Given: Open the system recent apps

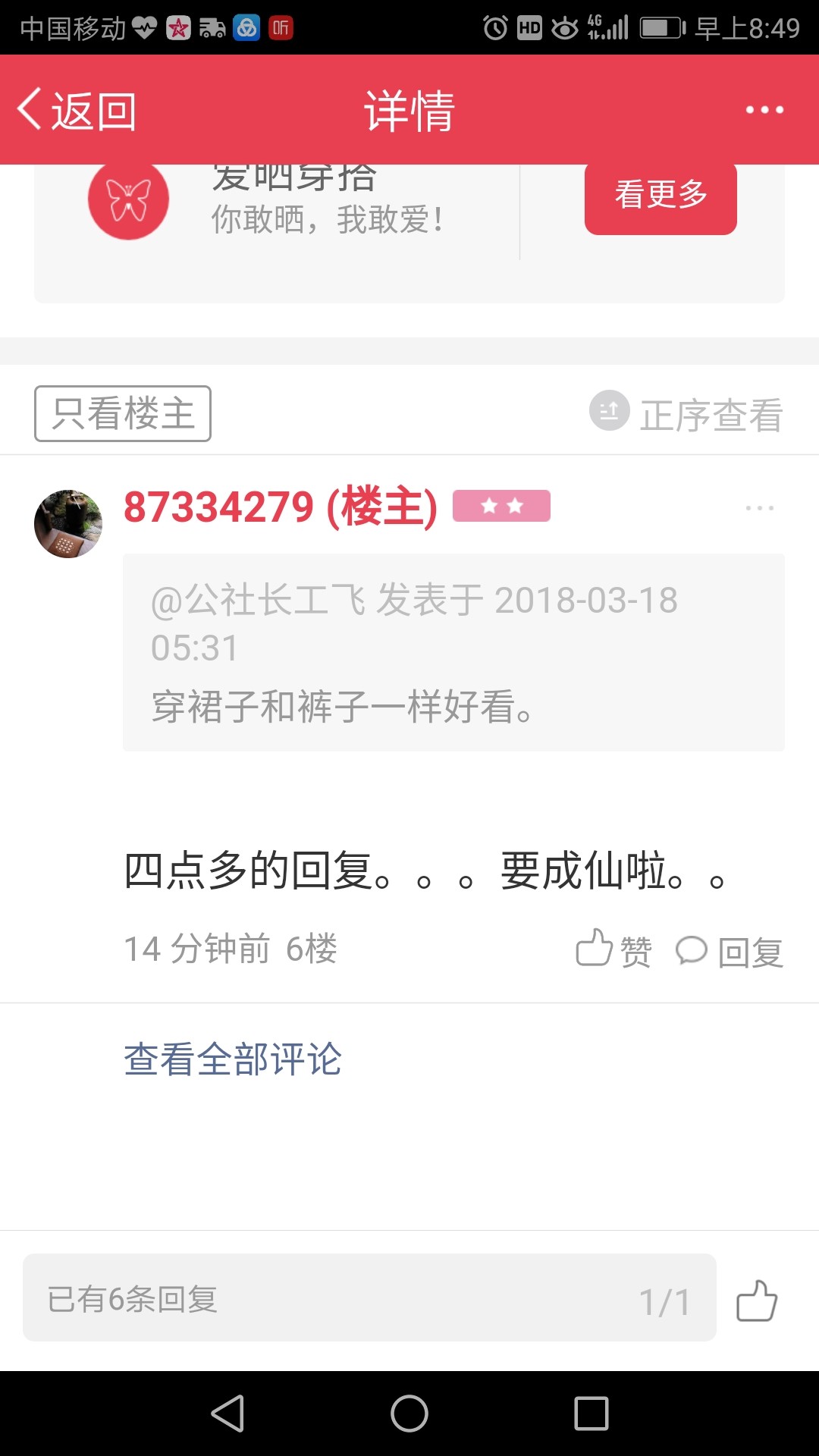Looking at the screenshot, I should coord(591,1414).
